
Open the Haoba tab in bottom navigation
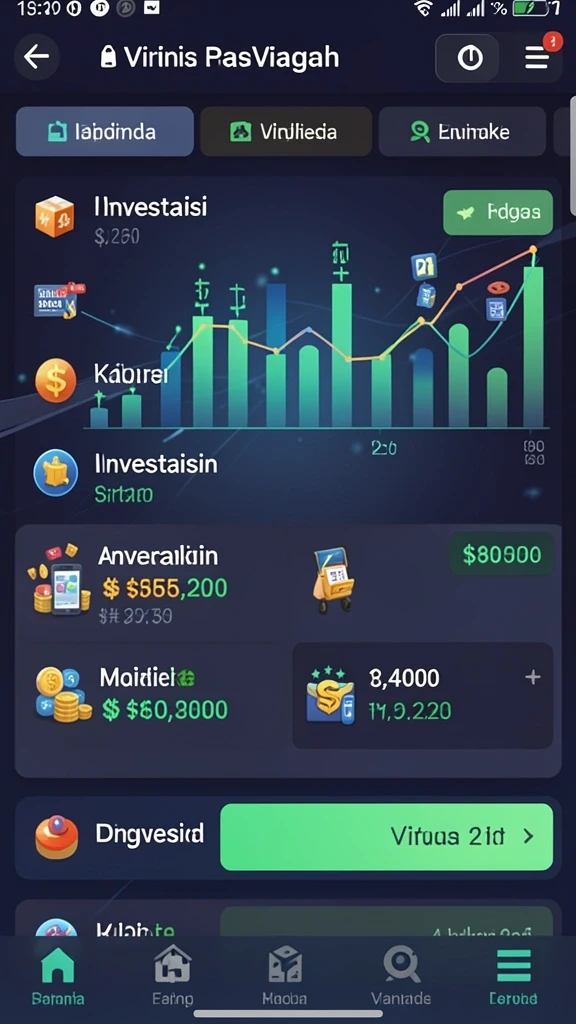pos(285,976)
